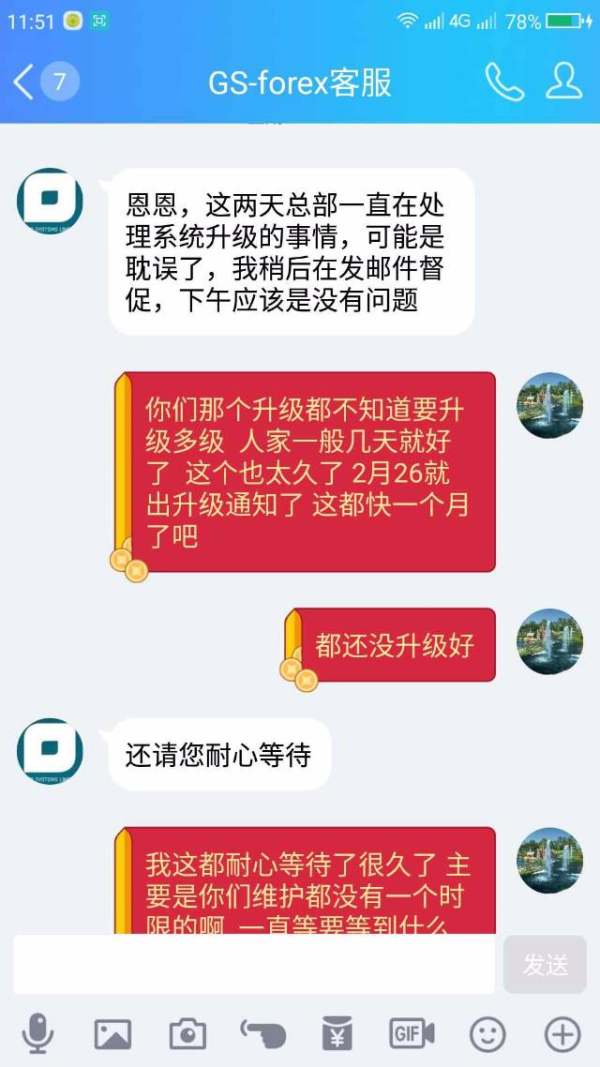Start a voice call with GS-forex客服
Viewport: 600px width, 1067px height.
504,82
